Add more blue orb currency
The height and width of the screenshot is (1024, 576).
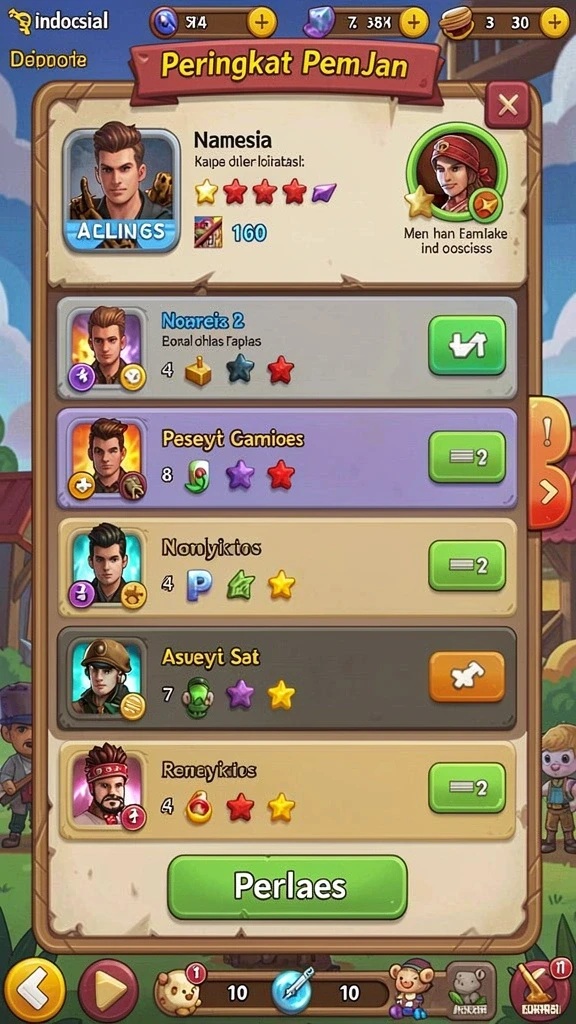click(x=261, y=23)
